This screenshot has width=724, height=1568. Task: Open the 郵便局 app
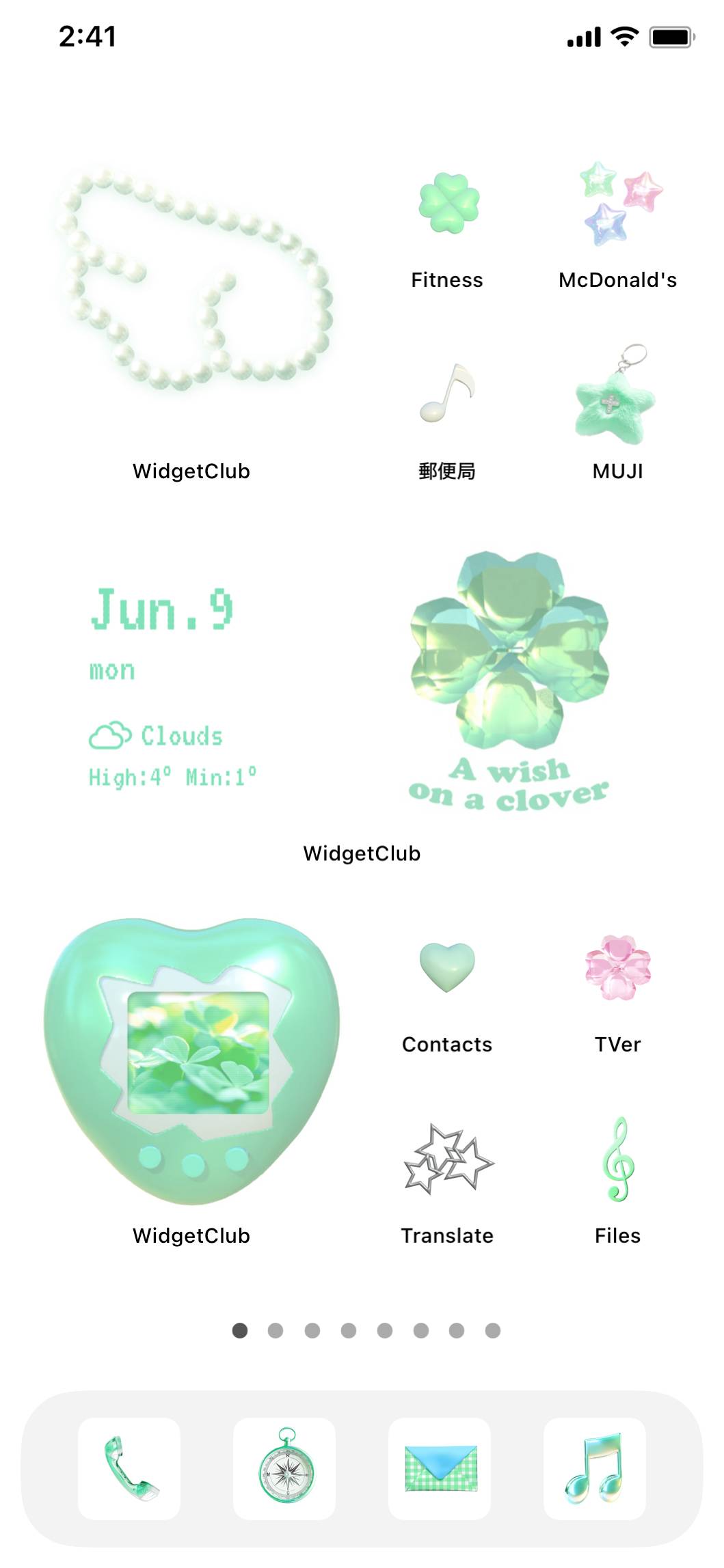click(448, 396)
